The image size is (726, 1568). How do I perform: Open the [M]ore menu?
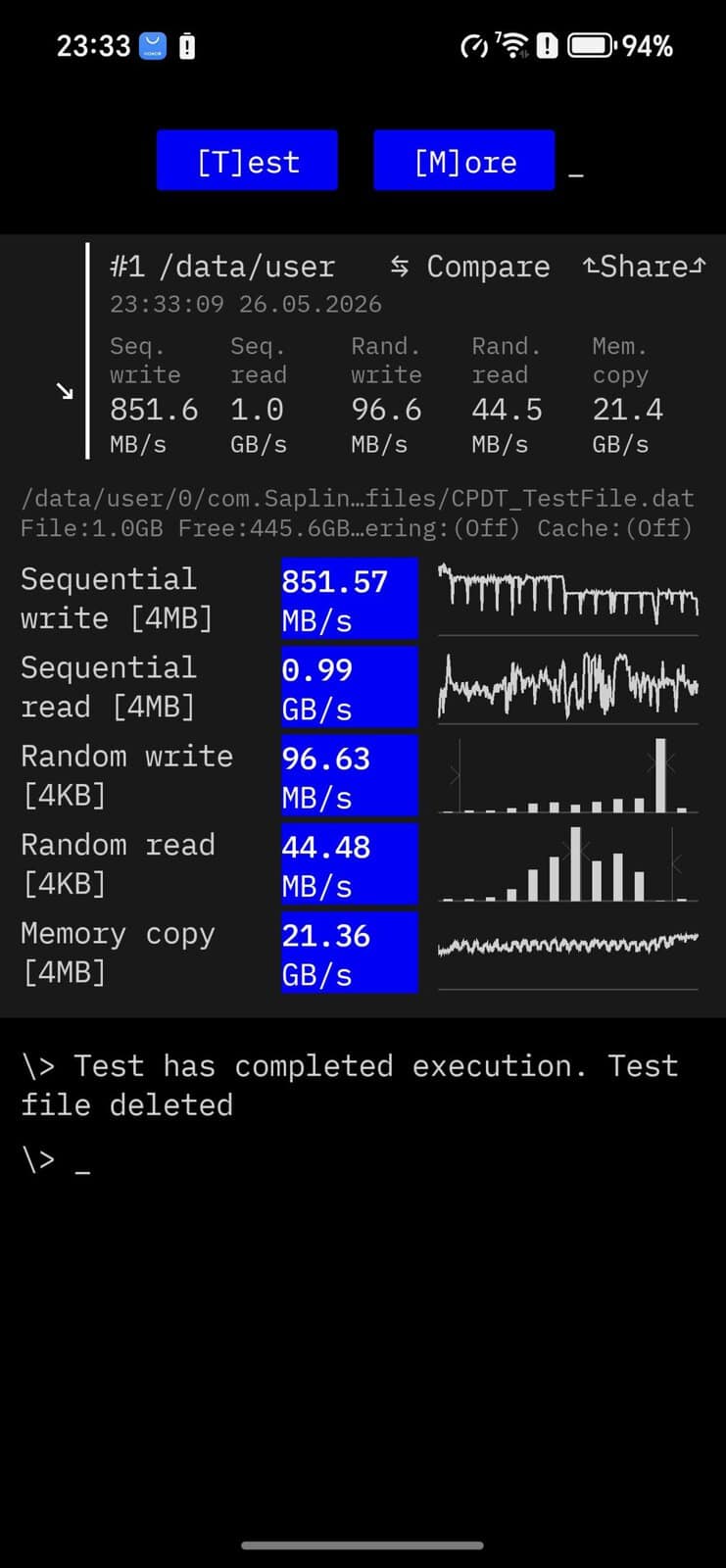[x=464, y=161]
